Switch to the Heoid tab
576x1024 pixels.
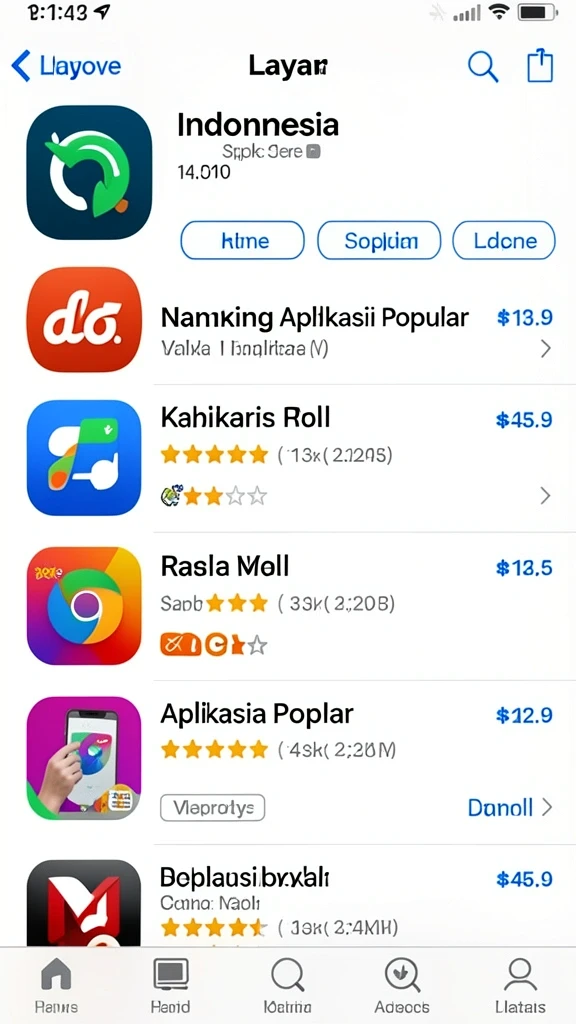click(x=170, y=986)
